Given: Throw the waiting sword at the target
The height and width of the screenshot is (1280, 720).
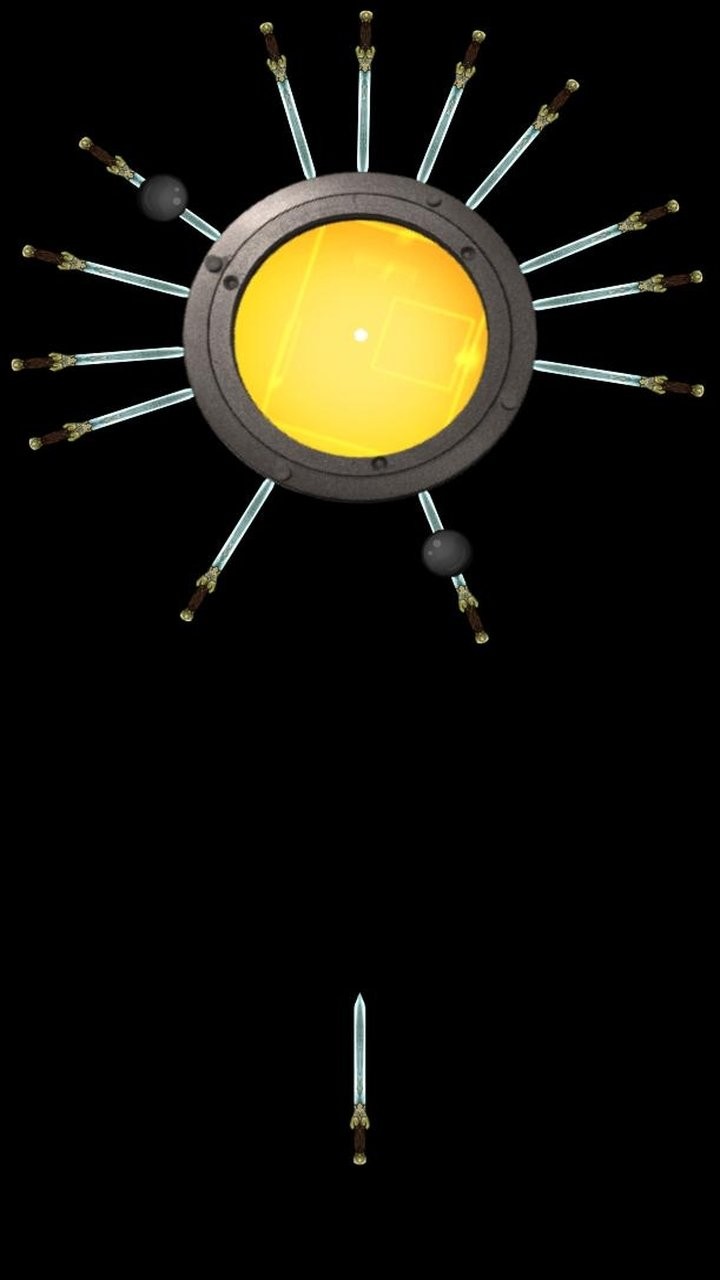Looking at the screenshot, I should (359, 1078).
